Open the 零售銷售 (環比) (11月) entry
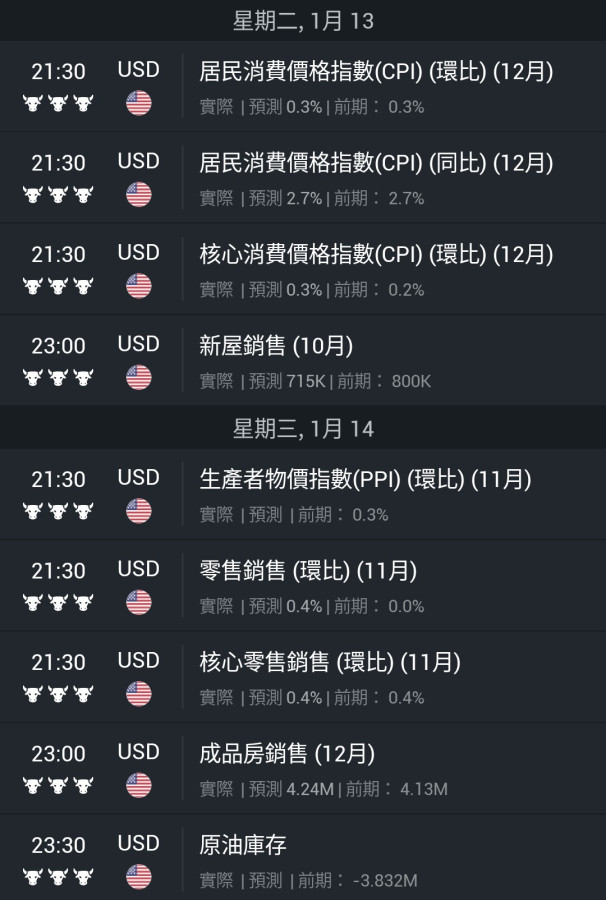The height and width of the screenshot is (900, 606). point(308,572)
